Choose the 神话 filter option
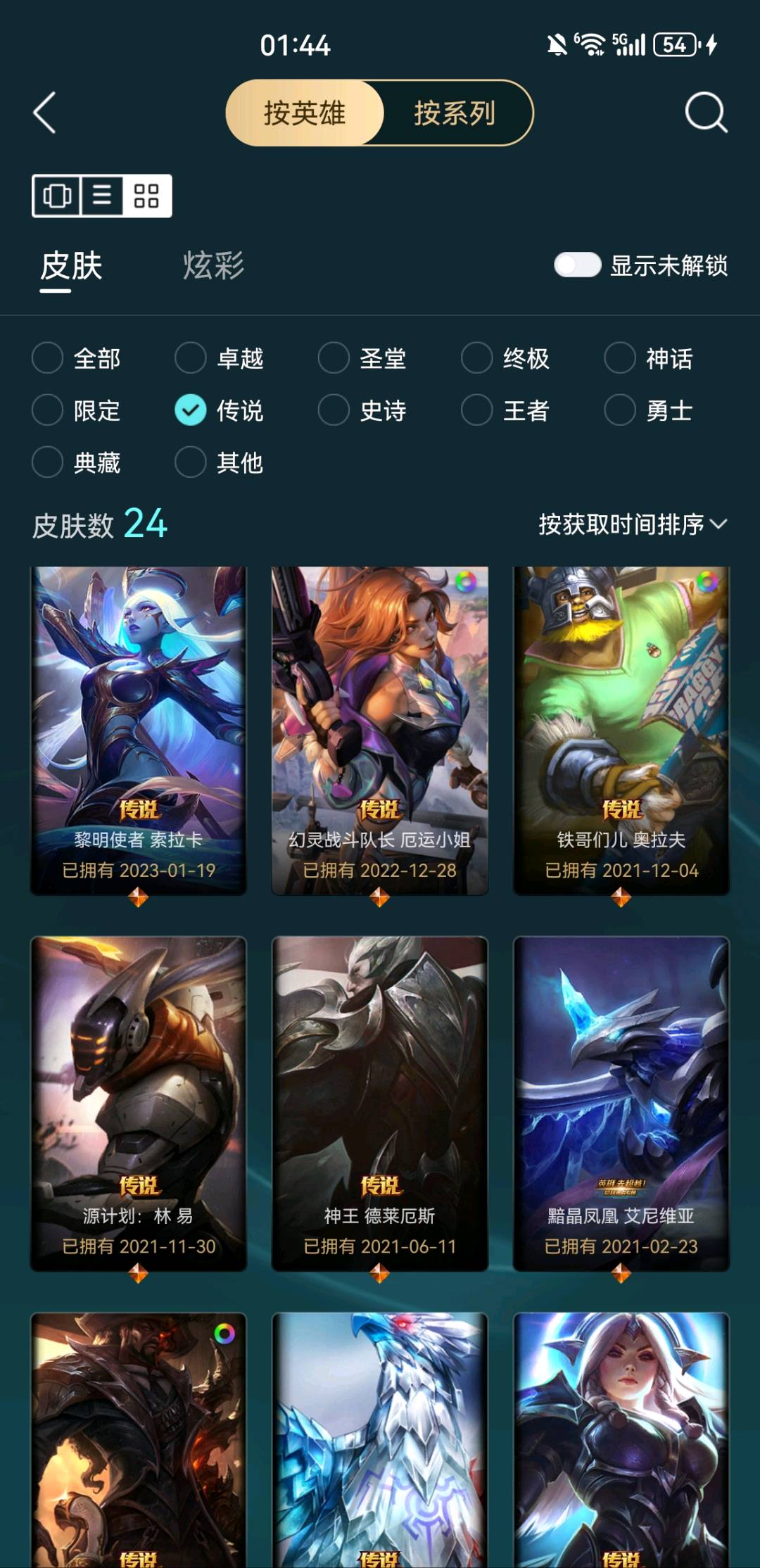The height and width of the screenshot is (1568, 760). coord(620,358)
